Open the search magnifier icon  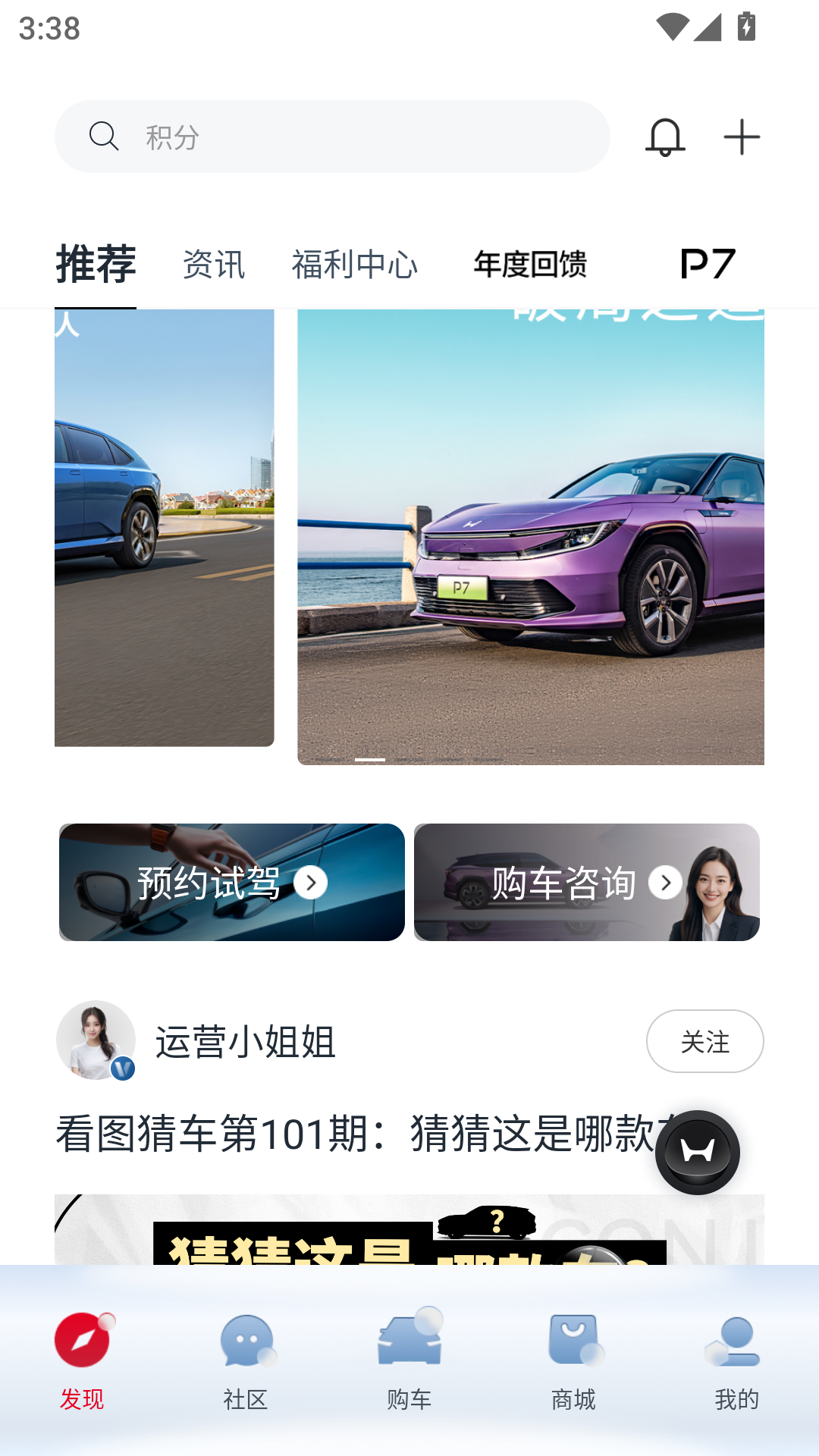pos(105,136)
